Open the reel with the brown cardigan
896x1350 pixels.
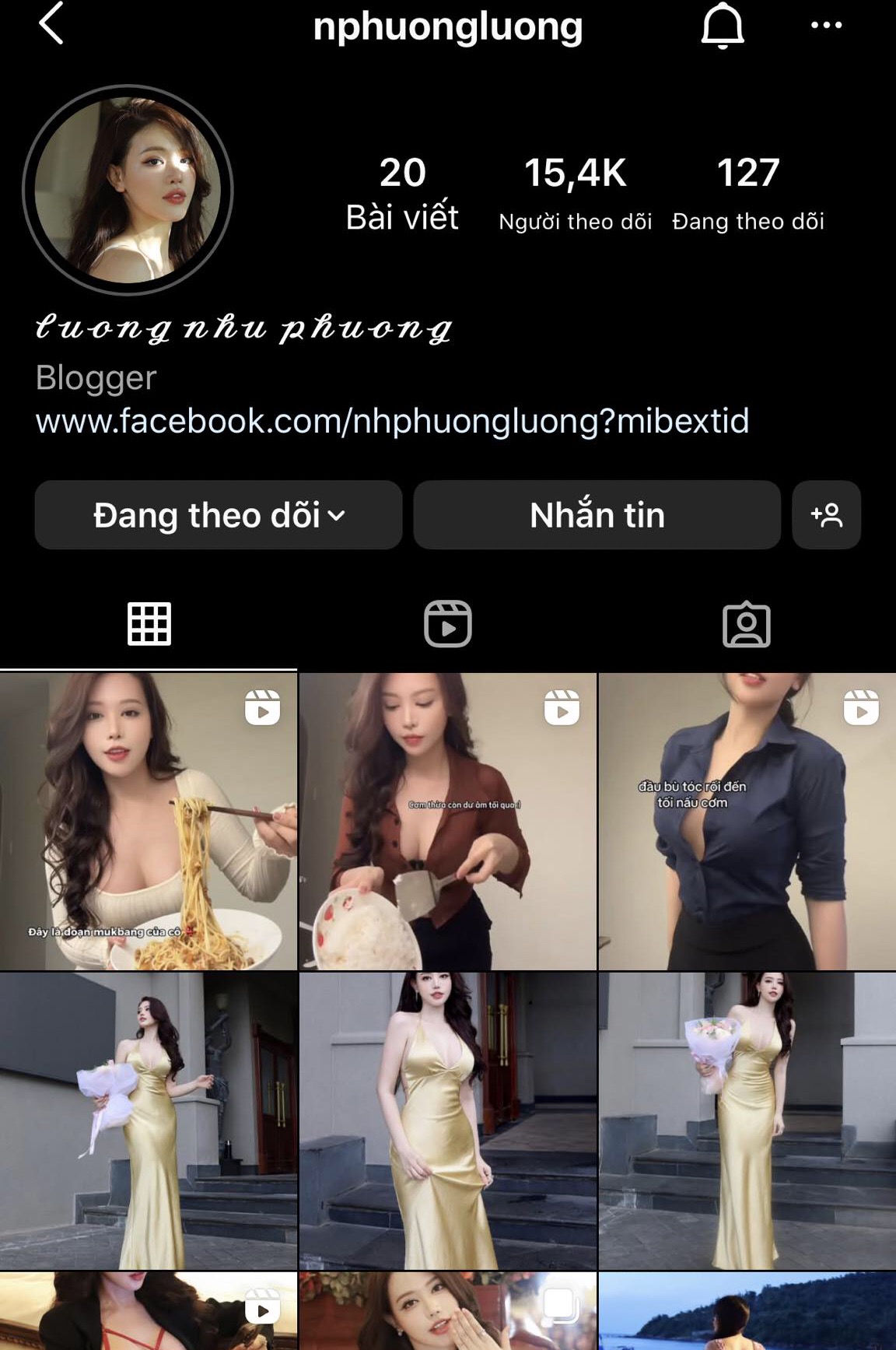[x=448, y=822]
